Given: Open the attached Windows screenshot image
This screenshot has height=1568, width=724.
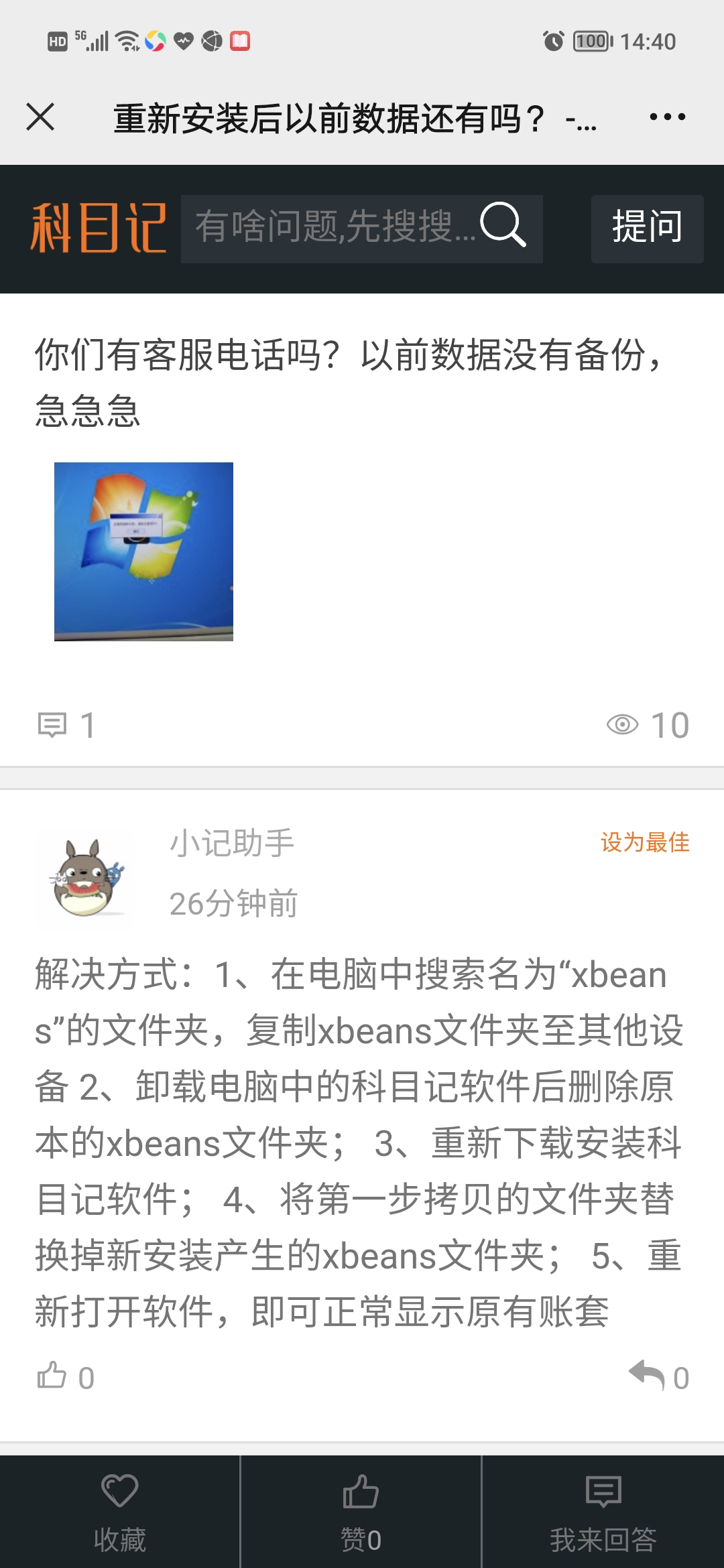Looking at the screenshot, I should click(x=143, y=551).
